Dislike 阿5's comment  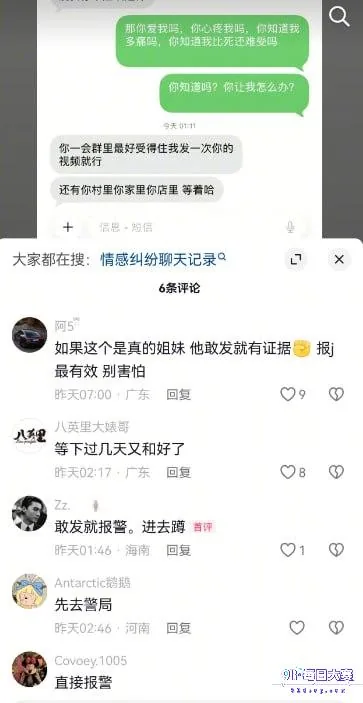336,395
